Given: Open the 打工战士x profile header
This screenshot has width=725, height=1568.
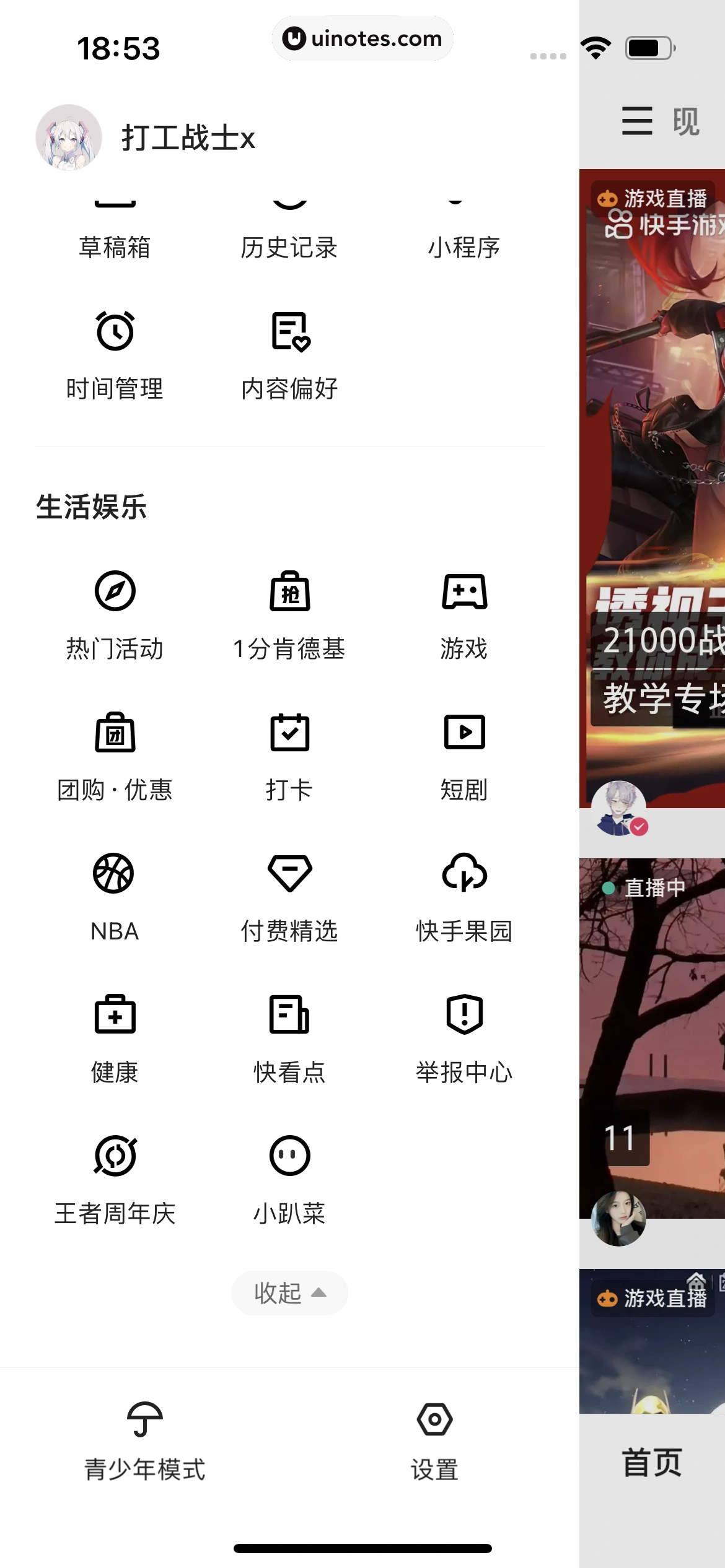Looking at the screenshot, I should [146, 137].
